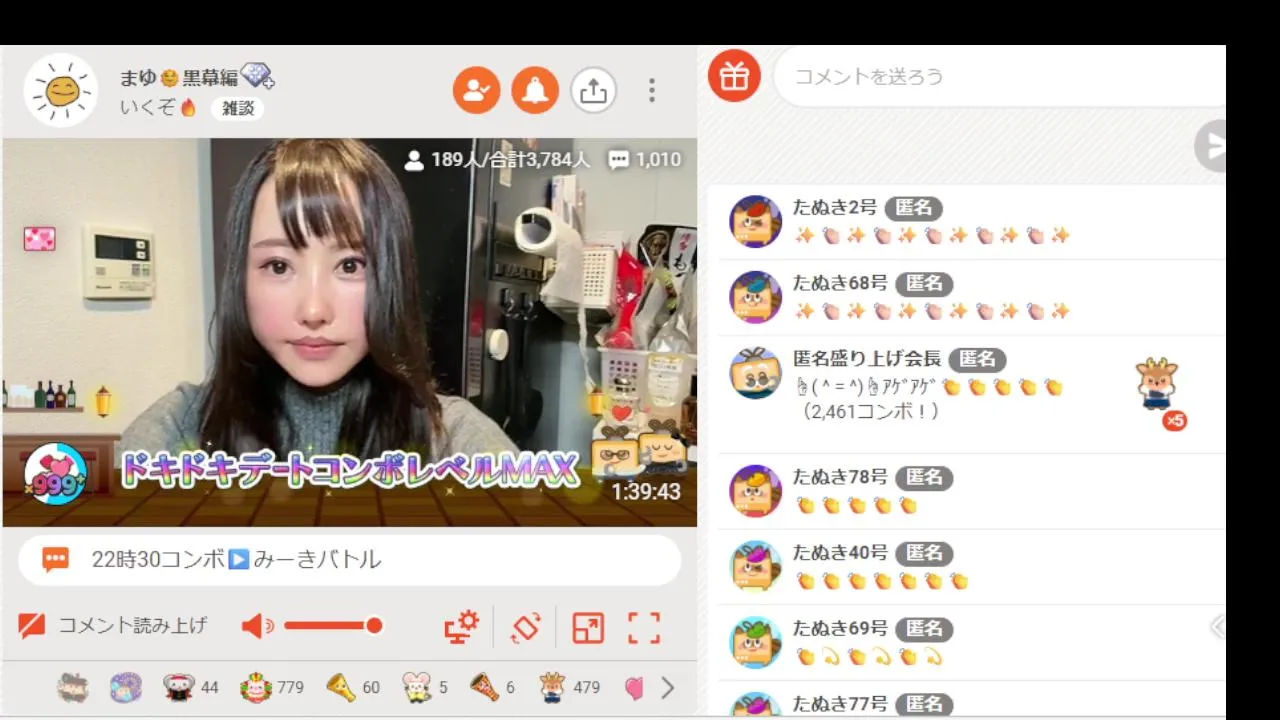Rotate the video orientation
Viewport: 1280px width, 720px height.
point(525,627)
